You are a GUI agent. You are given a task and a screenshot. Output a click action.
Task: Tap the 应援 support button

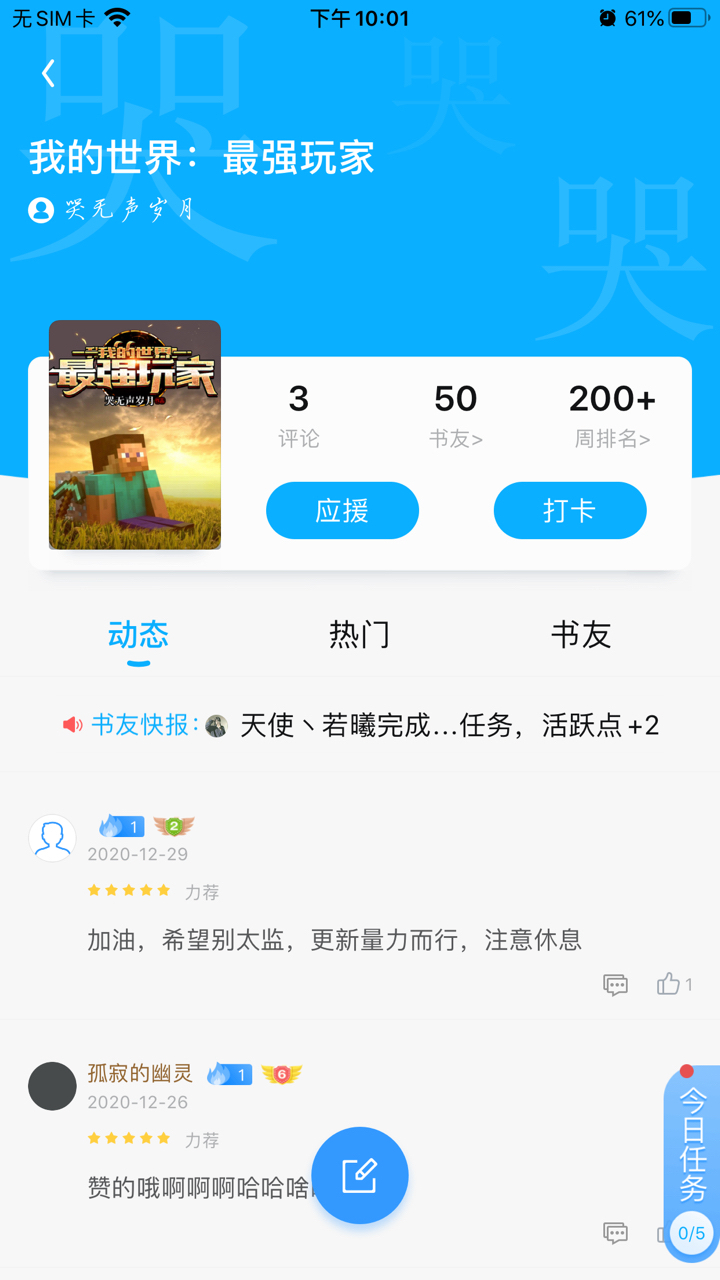342,511
